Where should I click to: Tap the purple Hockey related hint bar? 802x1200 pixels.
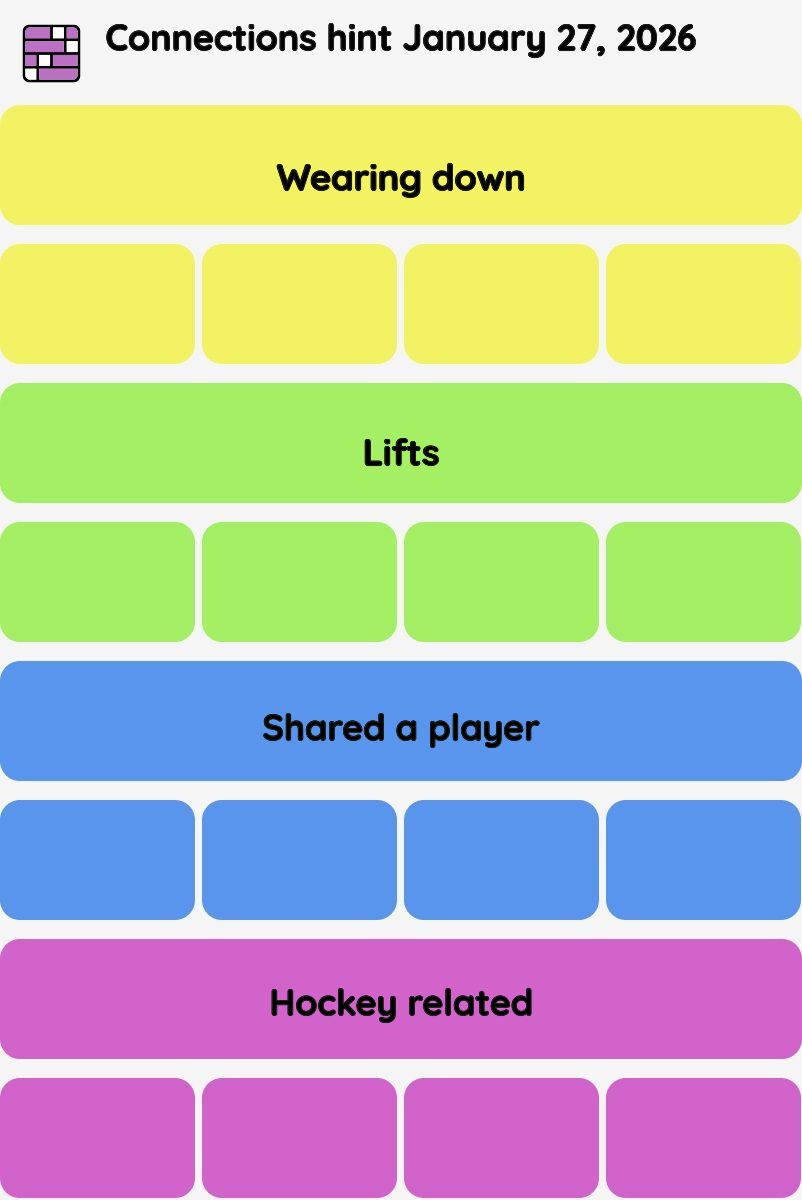401,999
